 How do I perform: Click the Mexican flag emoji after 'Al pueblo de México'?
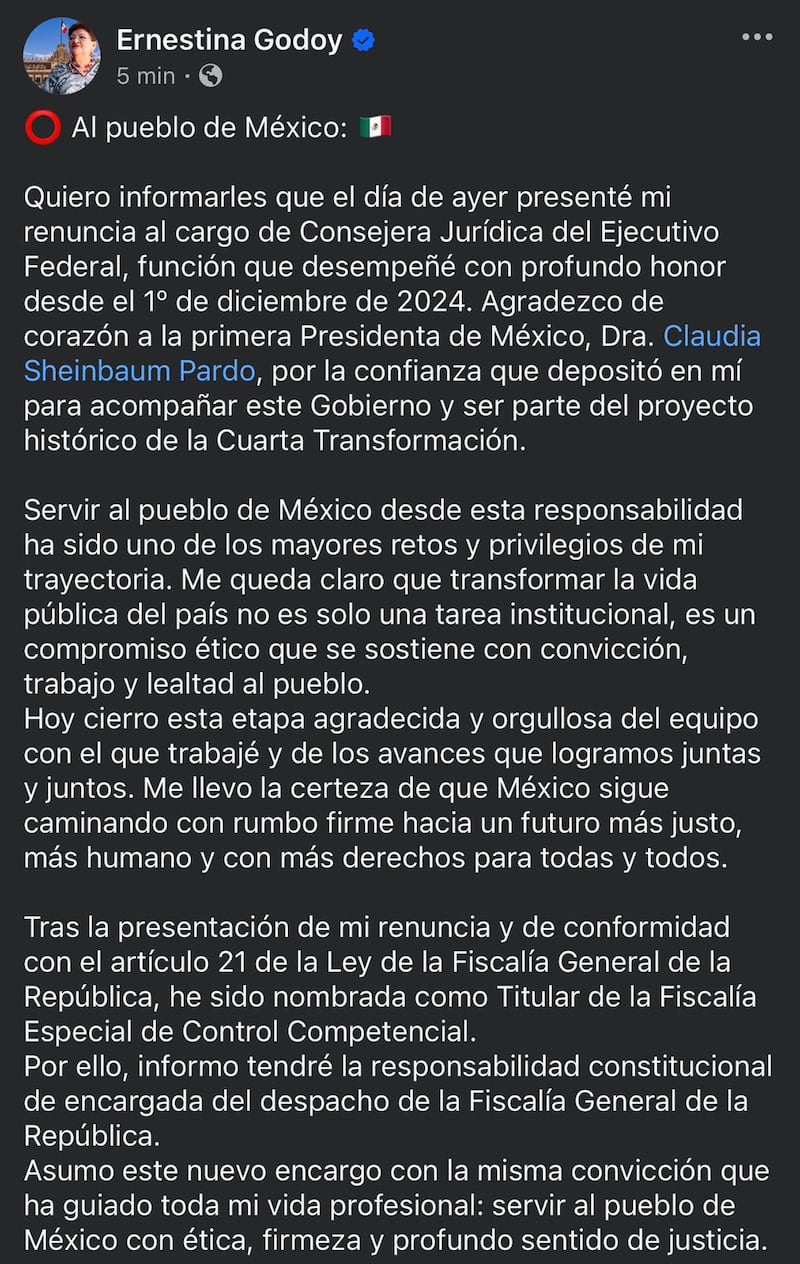374,127
